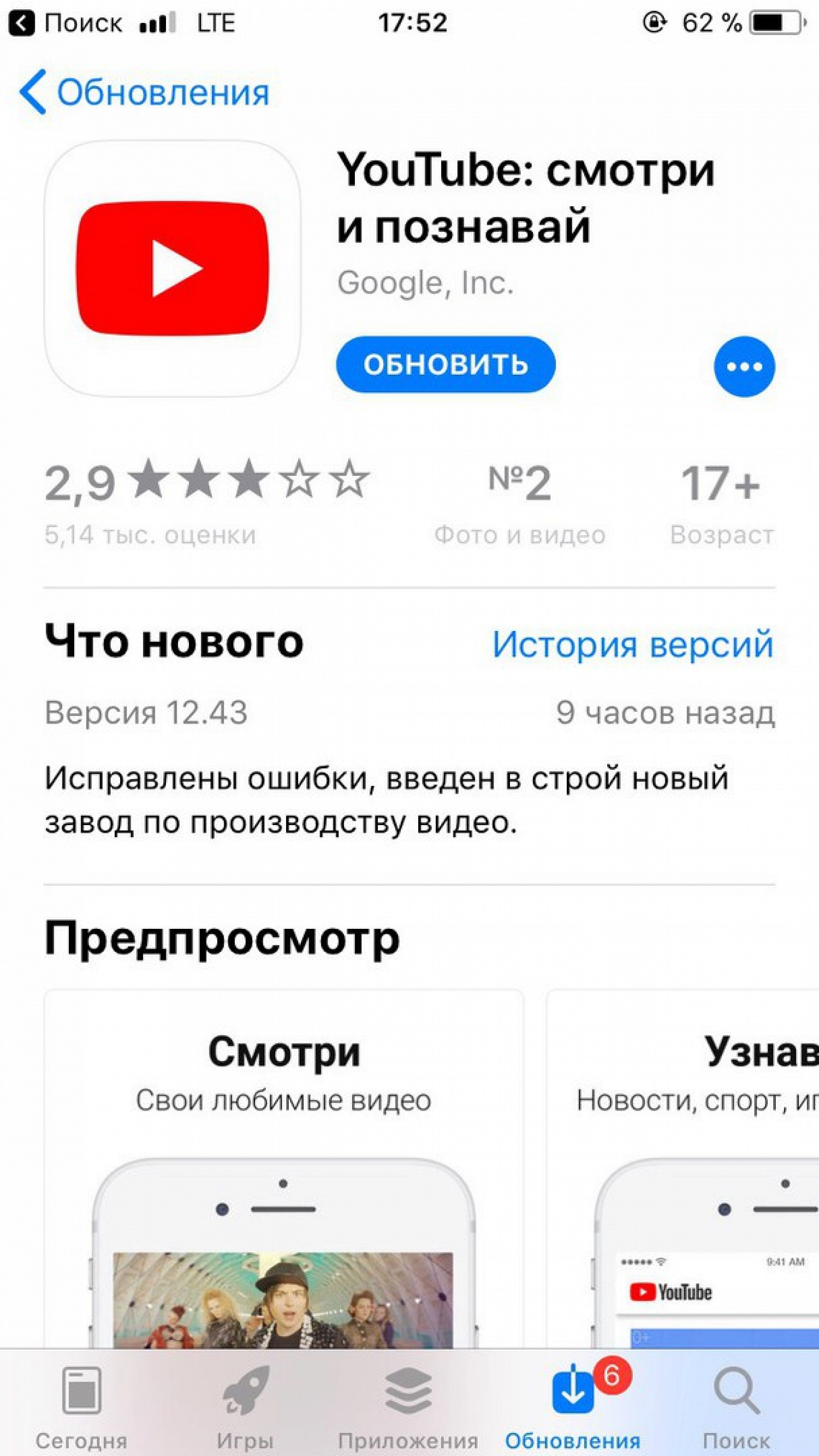
Task: Switch to the Приложения tab
Action: 408,1406
